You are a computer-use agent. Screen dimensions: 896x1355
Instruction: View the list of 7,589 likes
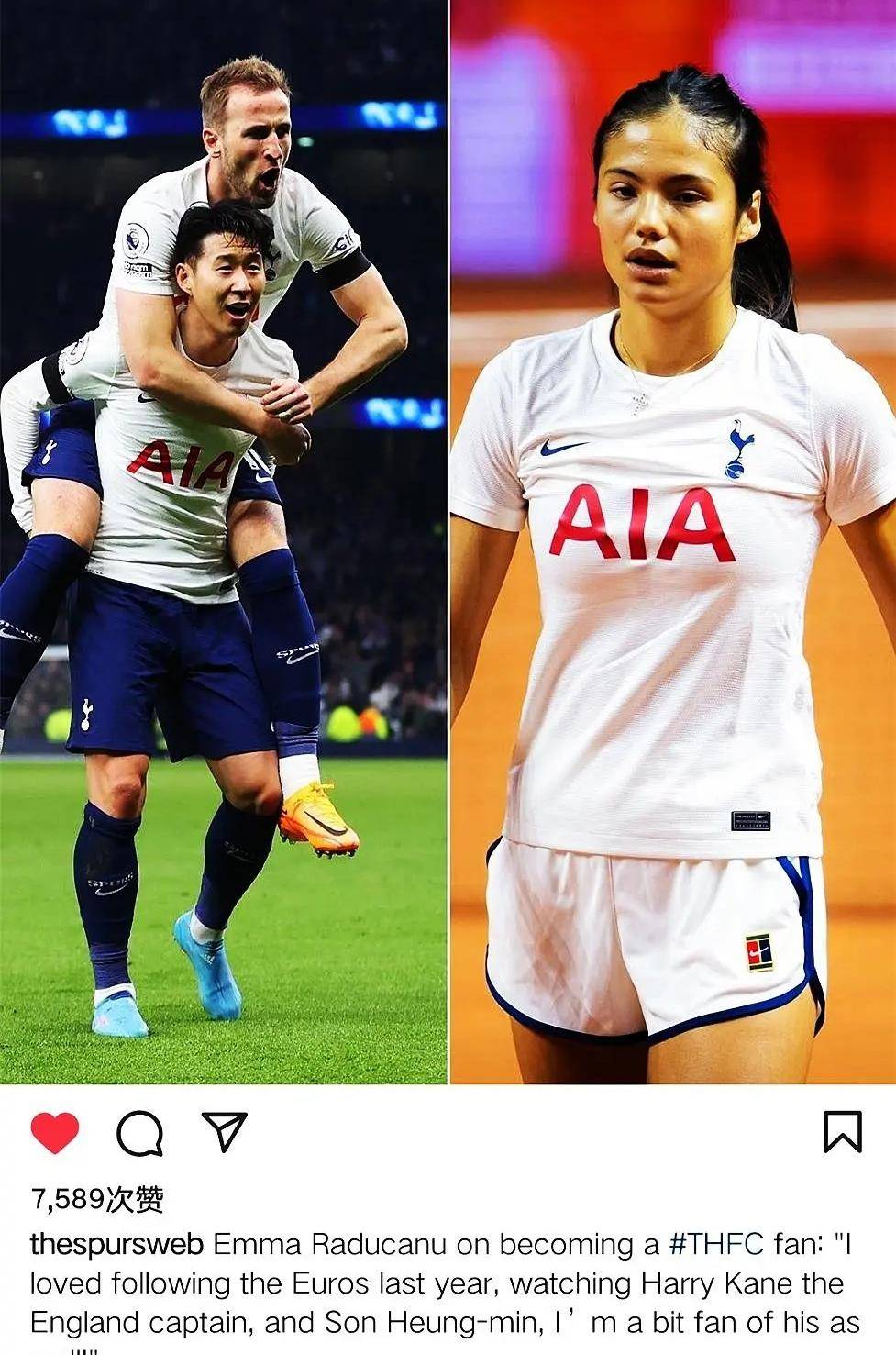tap(97, 1199)
